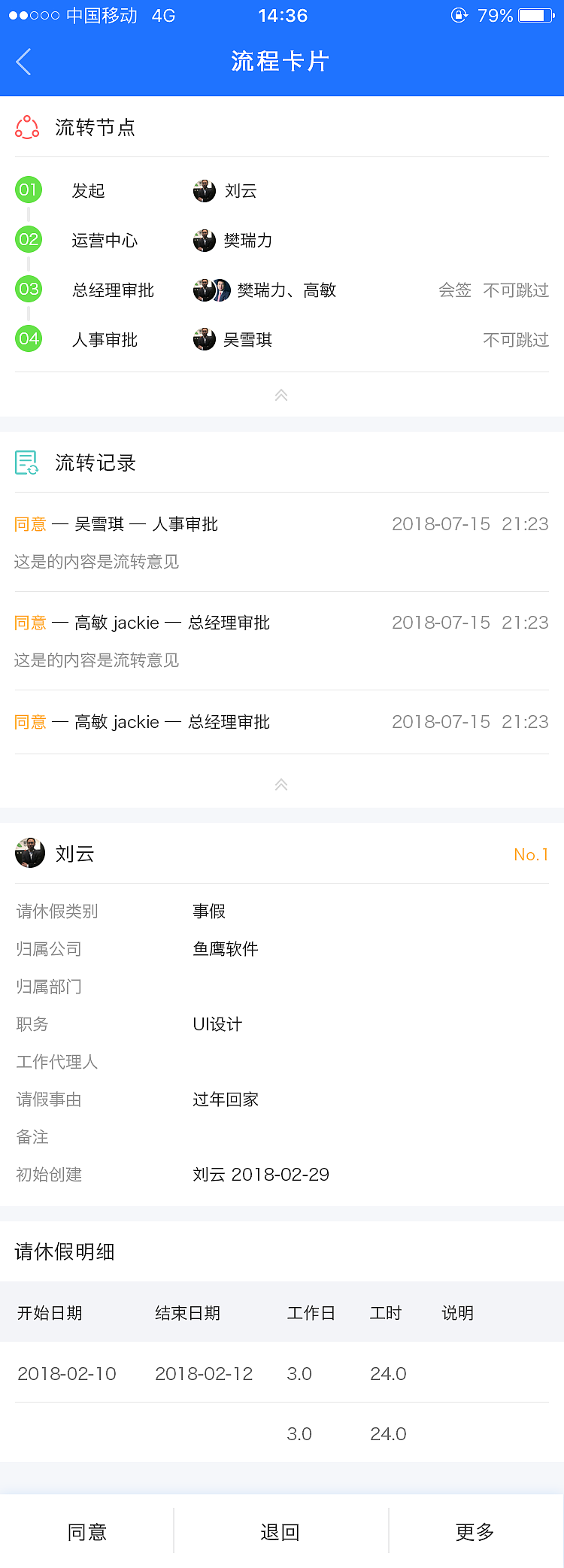This screenshot has height=1568, width=564.
Task: Click 樊瑞力's avatar at 运营中心 node
Action: 203,240
